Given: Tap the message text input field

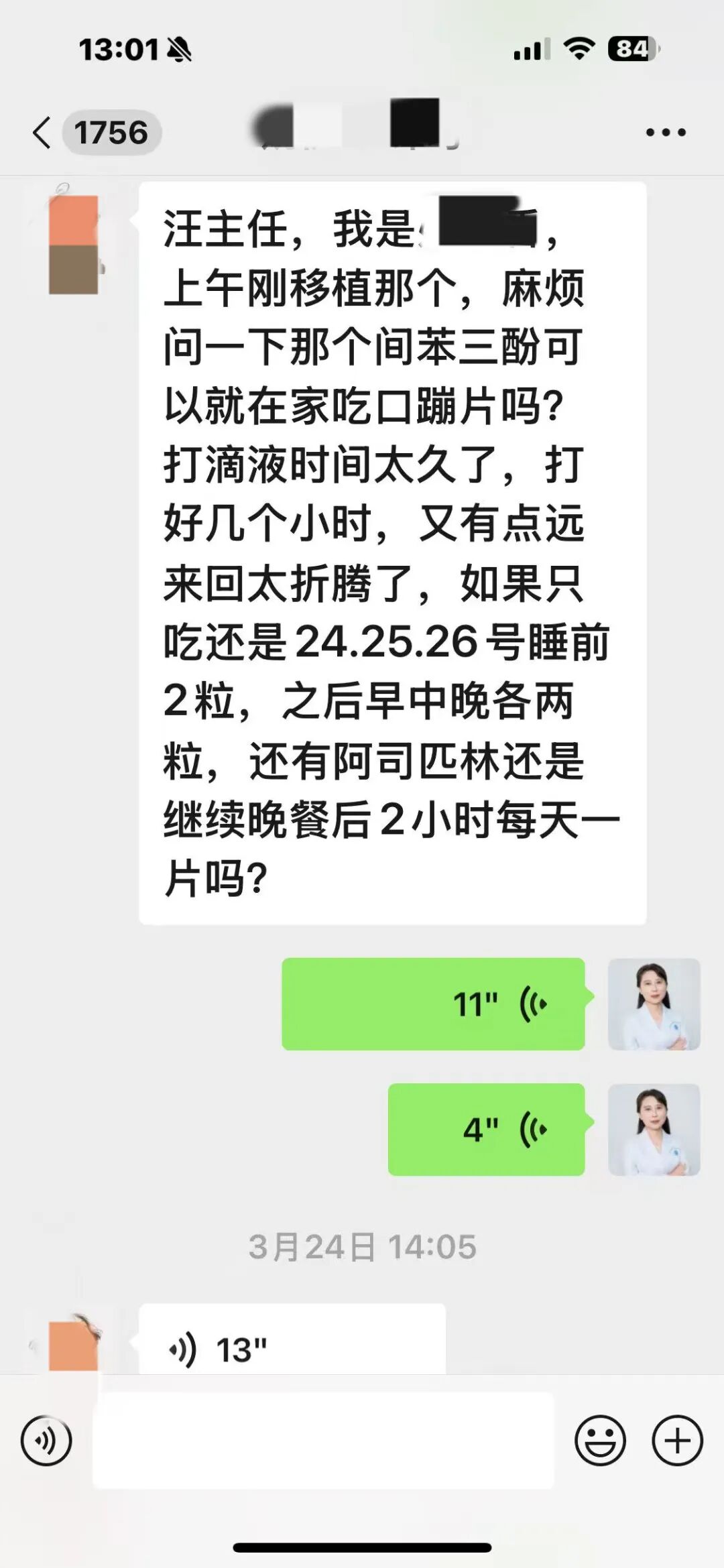Looking at the screenshot, I should 323,1441.
